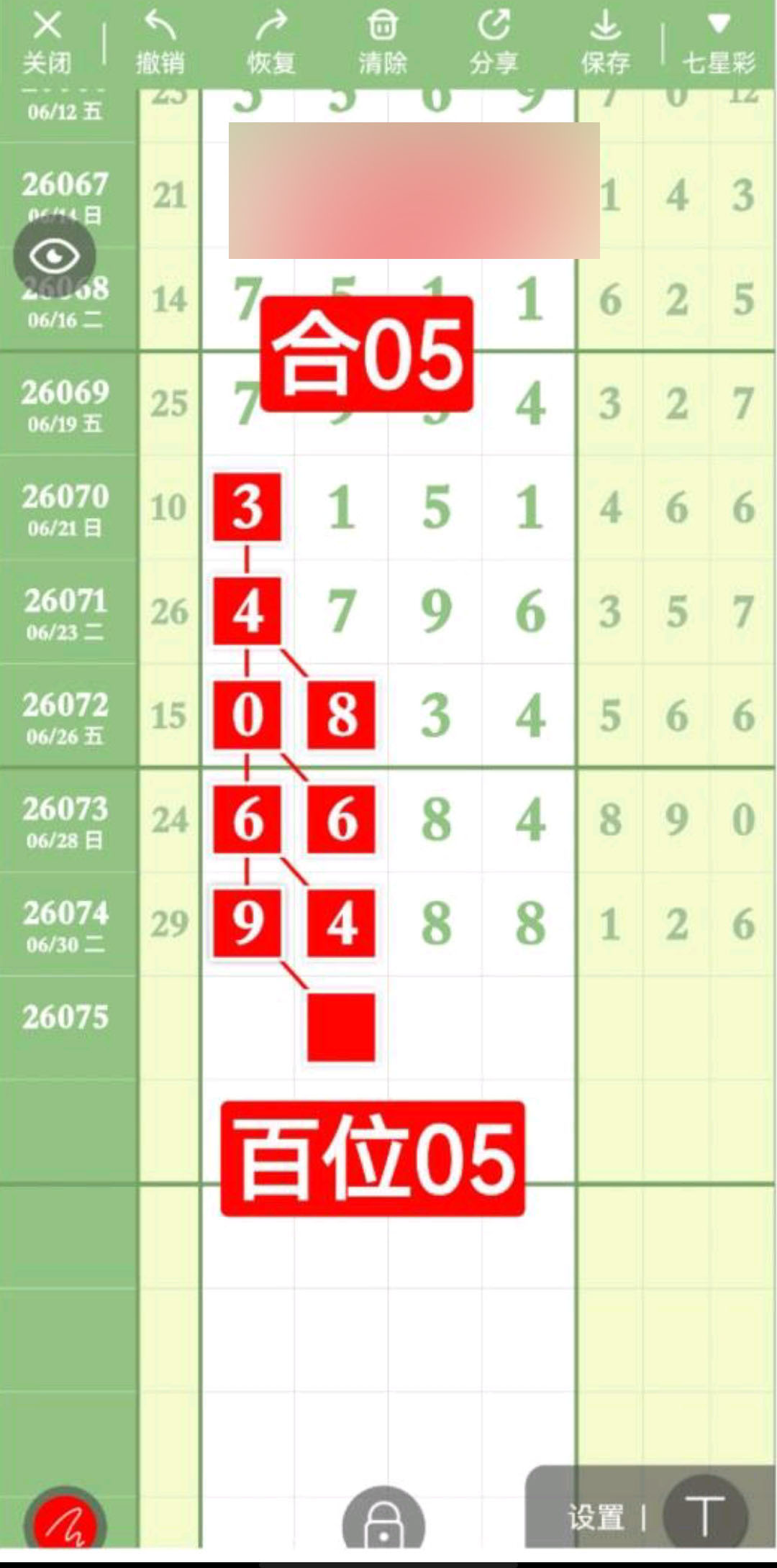Image resolution: width=777 pixels, height=1568 pixels.
Task: Open the 七星彩 lottery dropdown
Action: point(719,43)
